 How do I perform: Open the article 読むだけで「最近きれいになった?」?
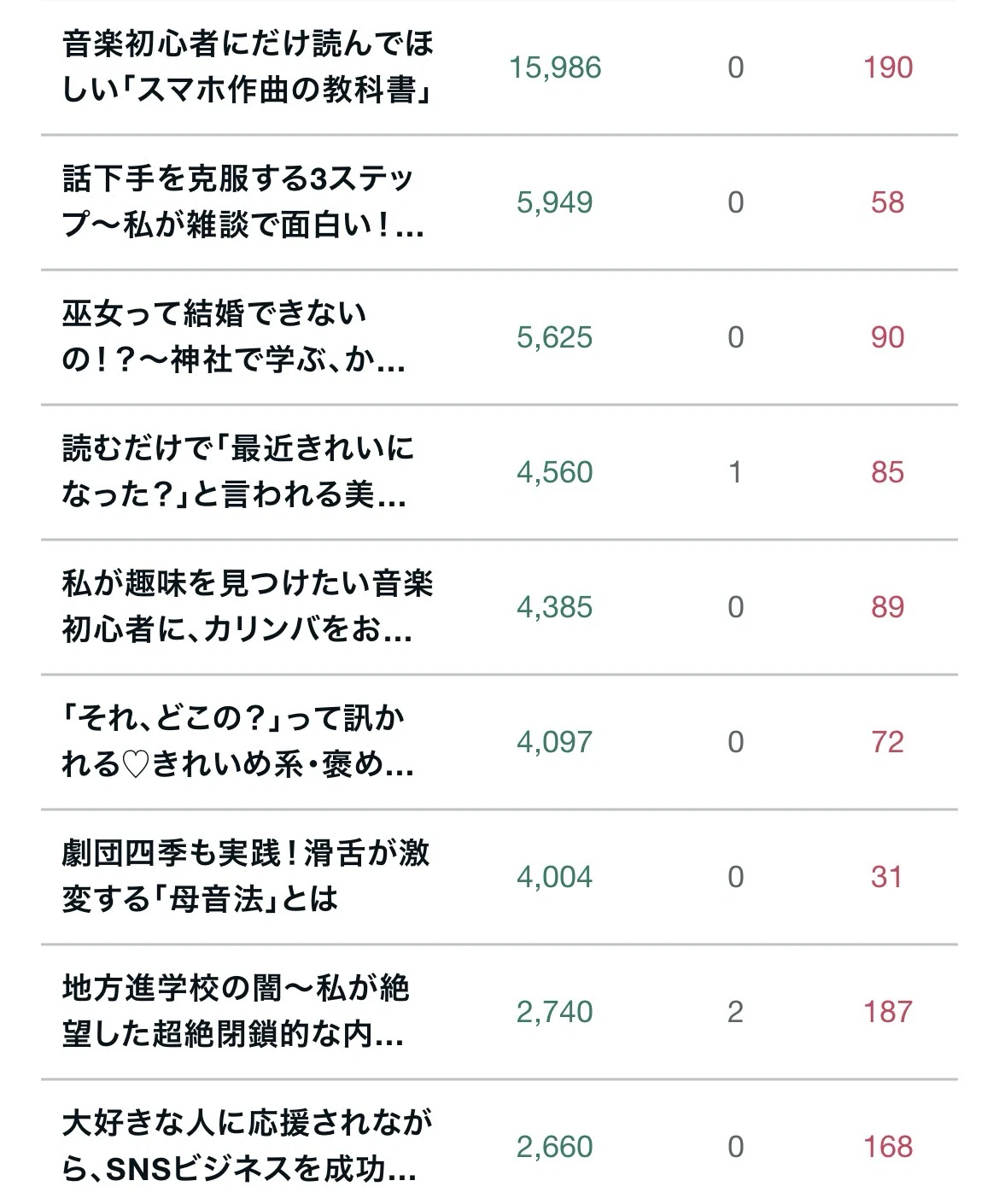pyautogui.click(x=237, y=472)
